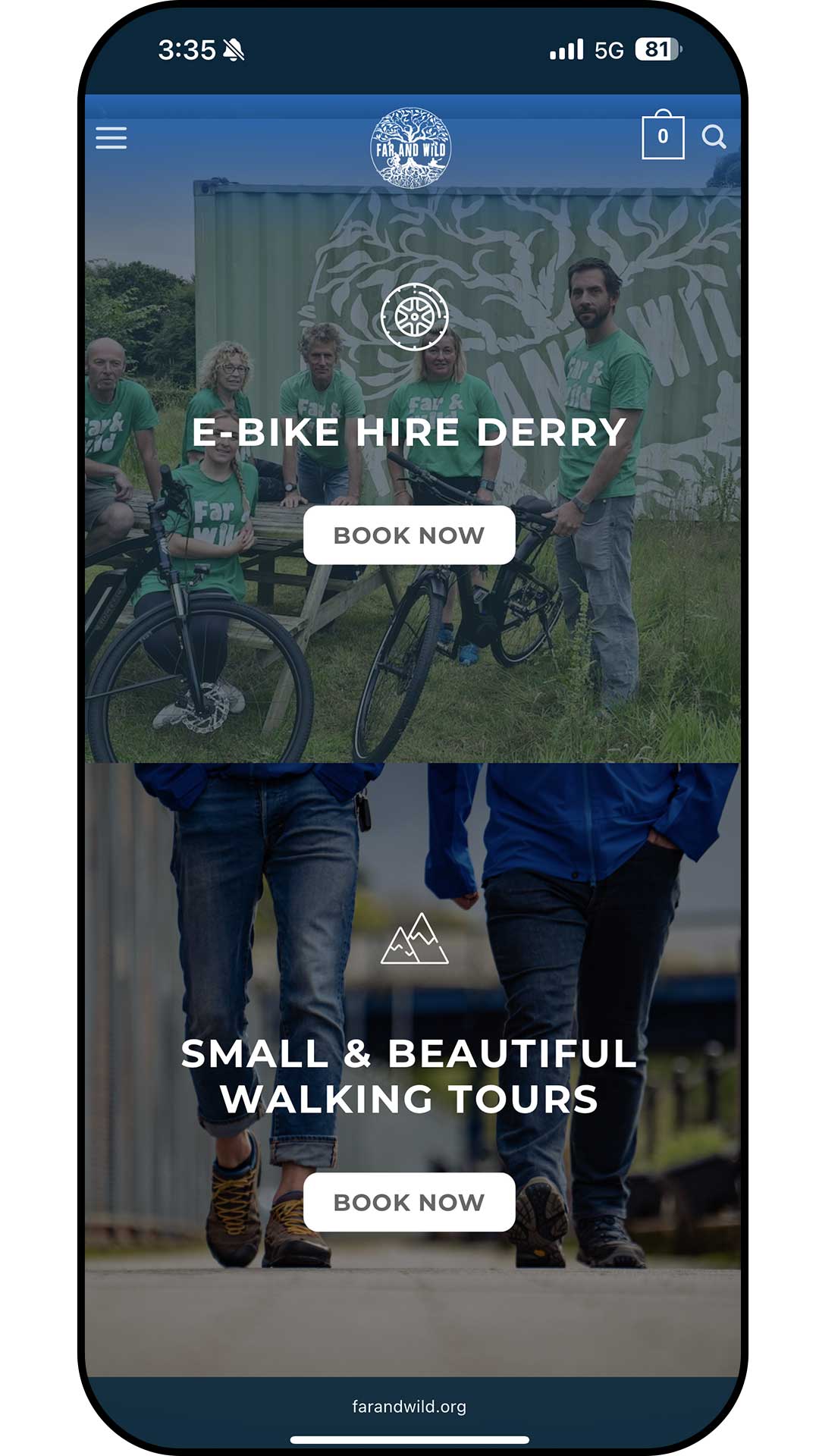Open the shopping cart showing 0
This screenshot has height=1456, width=819.
pyautogui.click(x=663, y=136)
